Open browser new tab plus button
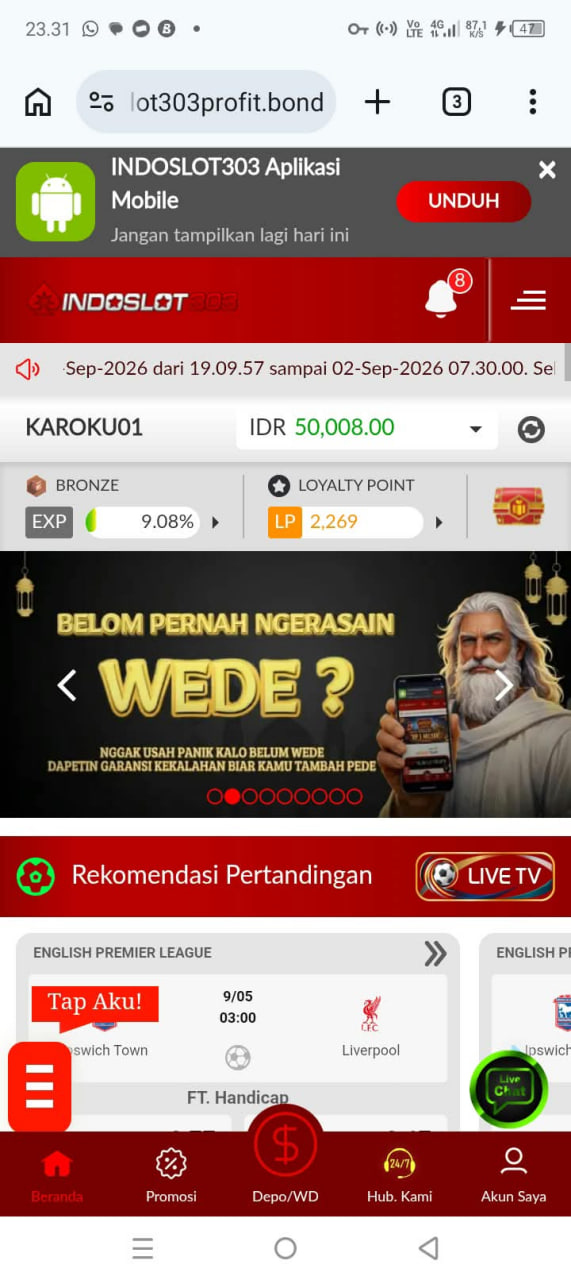 pos(377,102)
